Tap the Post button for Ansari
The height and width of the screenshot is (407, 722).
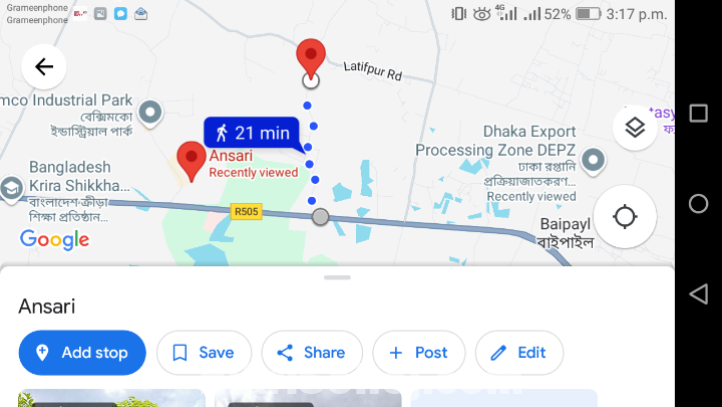click(x=418, y=352)
